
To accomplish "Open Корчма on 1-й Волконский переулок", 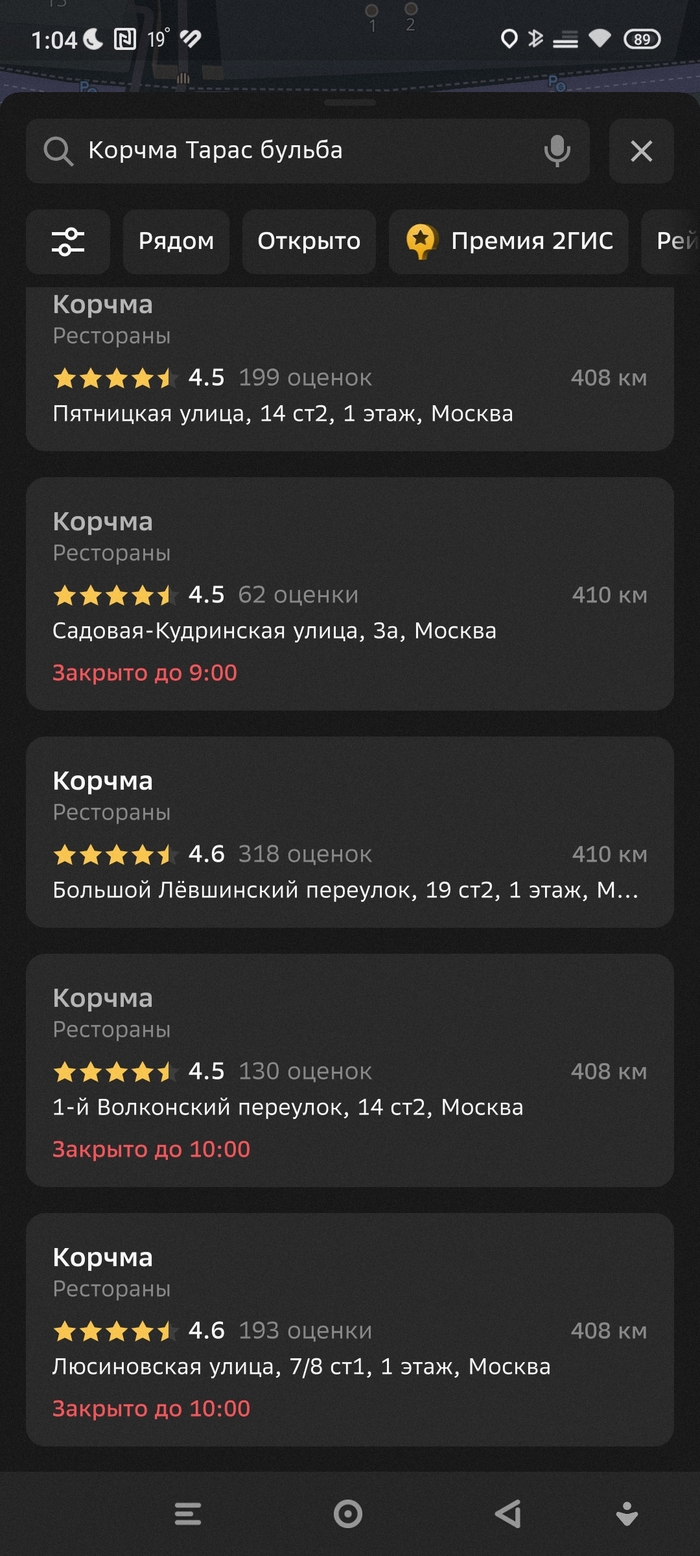I will click(349, 1069).
